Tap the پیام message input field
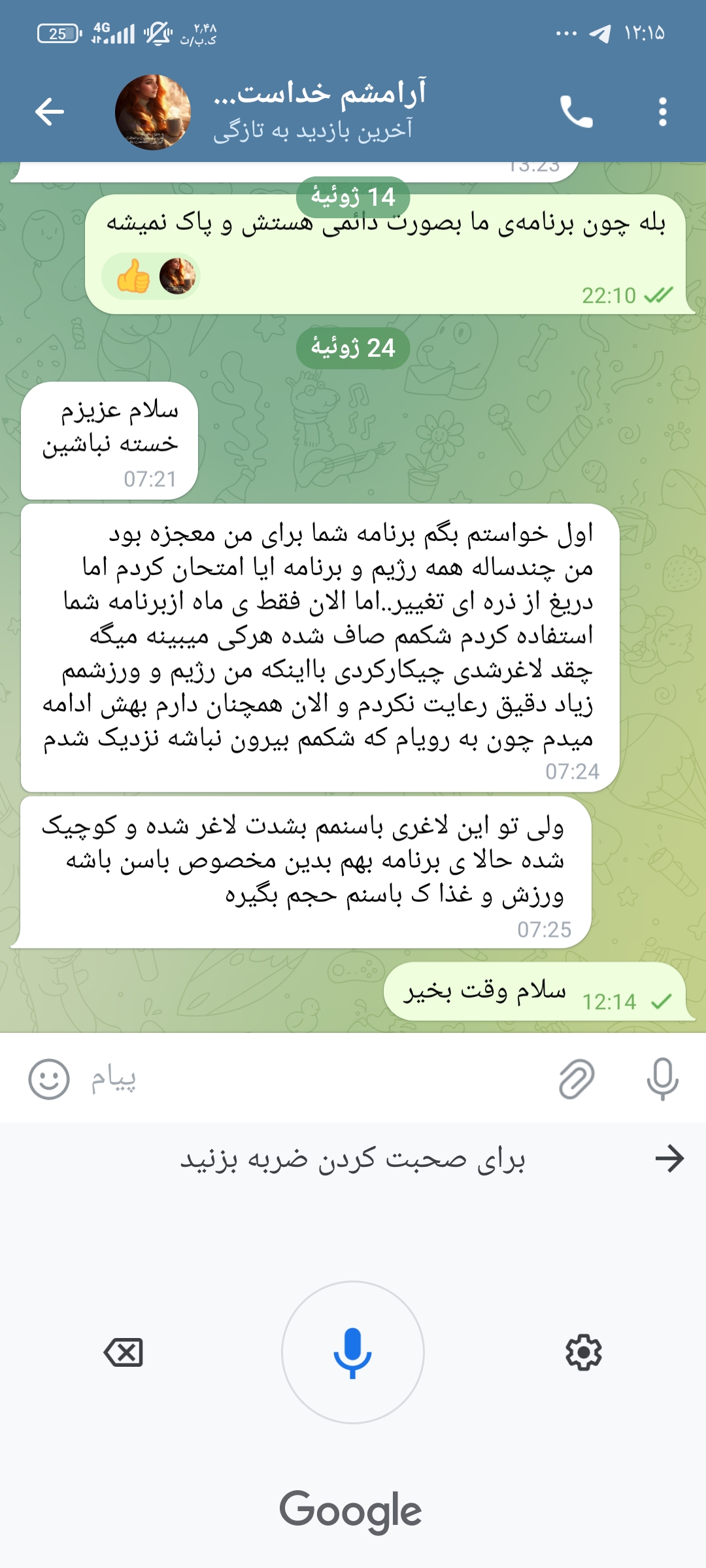Image resolution: width=706 pixels, height=1568 pixels. click(314, 1079)
